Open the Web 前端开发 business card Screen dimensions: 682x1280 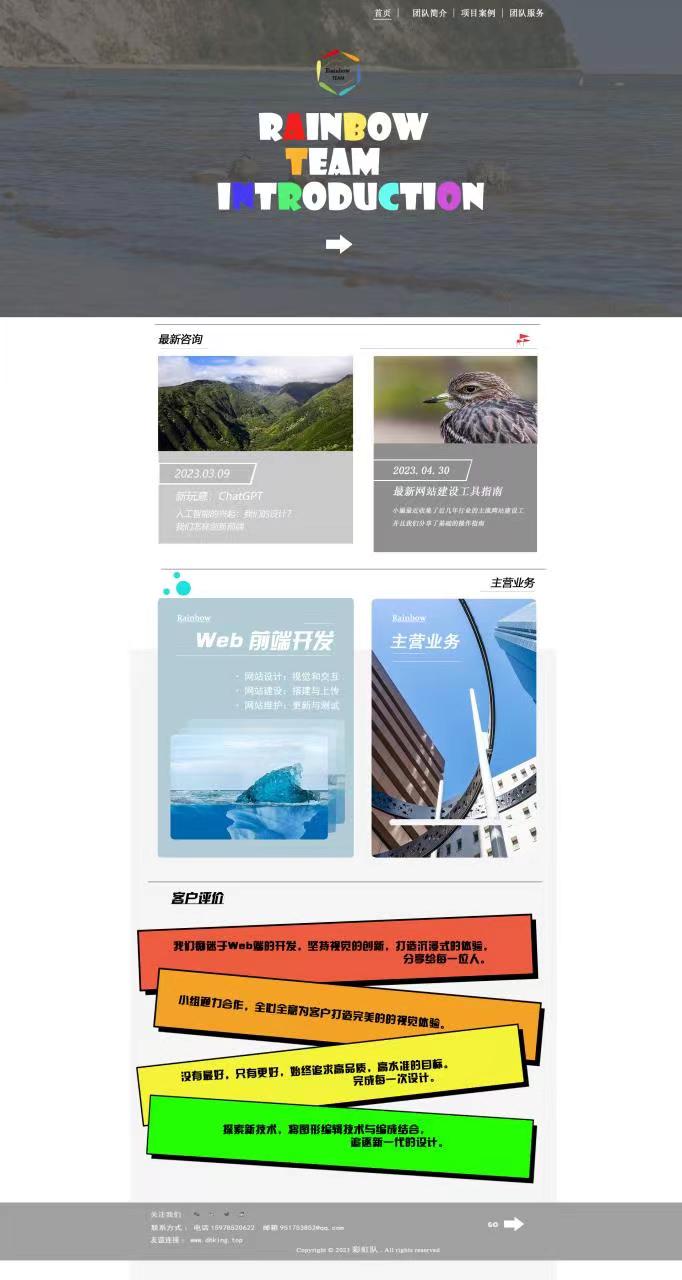coord(255,727)
